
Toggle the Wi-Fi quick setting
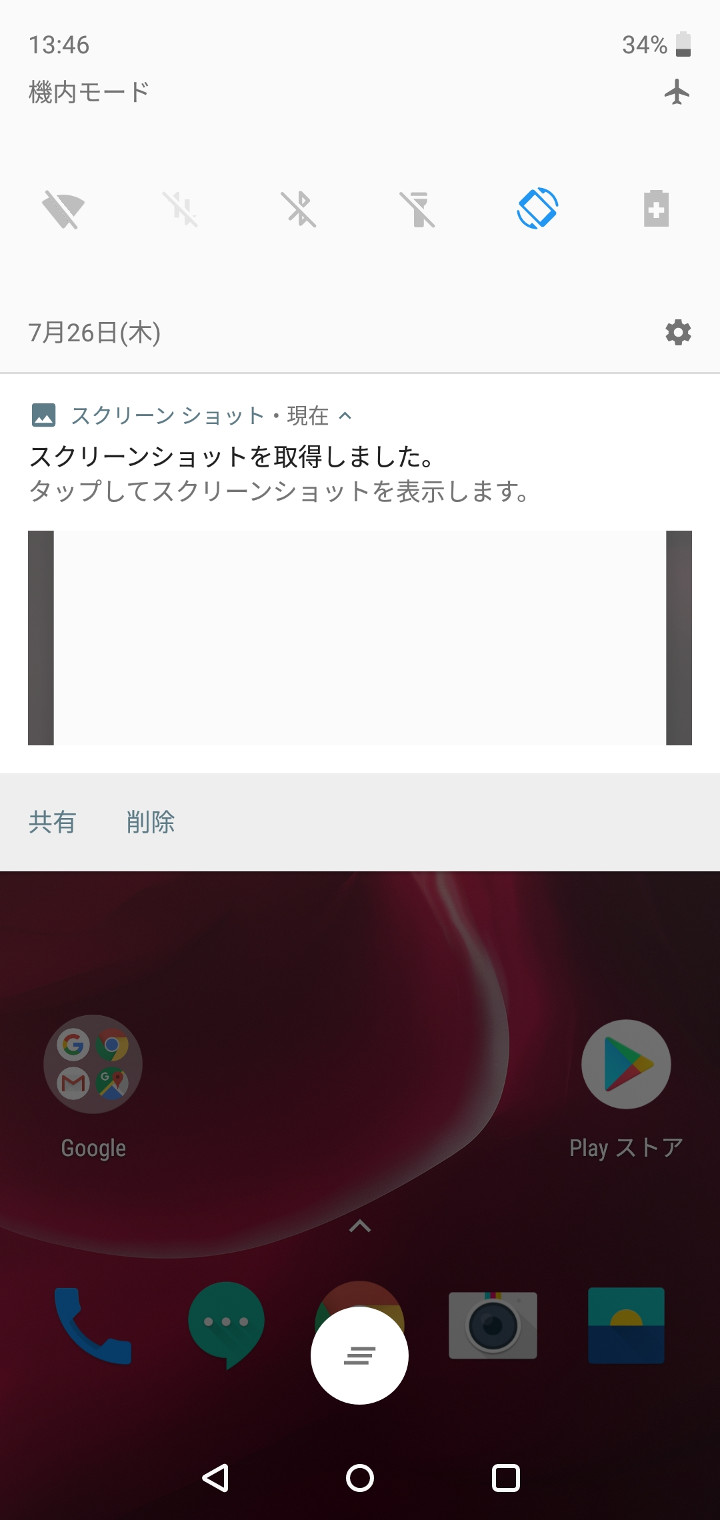click(x=63, y=210)
